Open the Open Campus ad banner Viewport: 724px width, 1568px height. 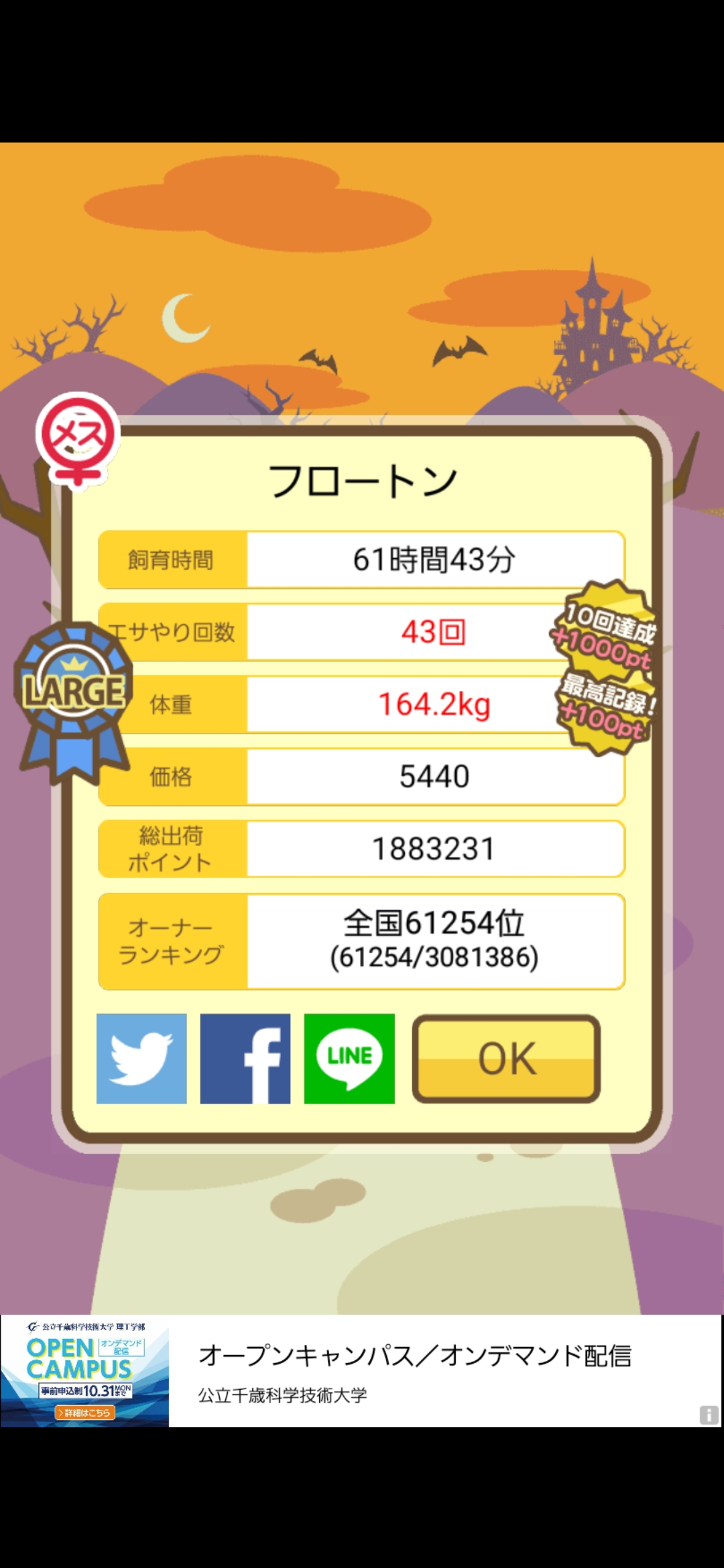point(362,1370)
